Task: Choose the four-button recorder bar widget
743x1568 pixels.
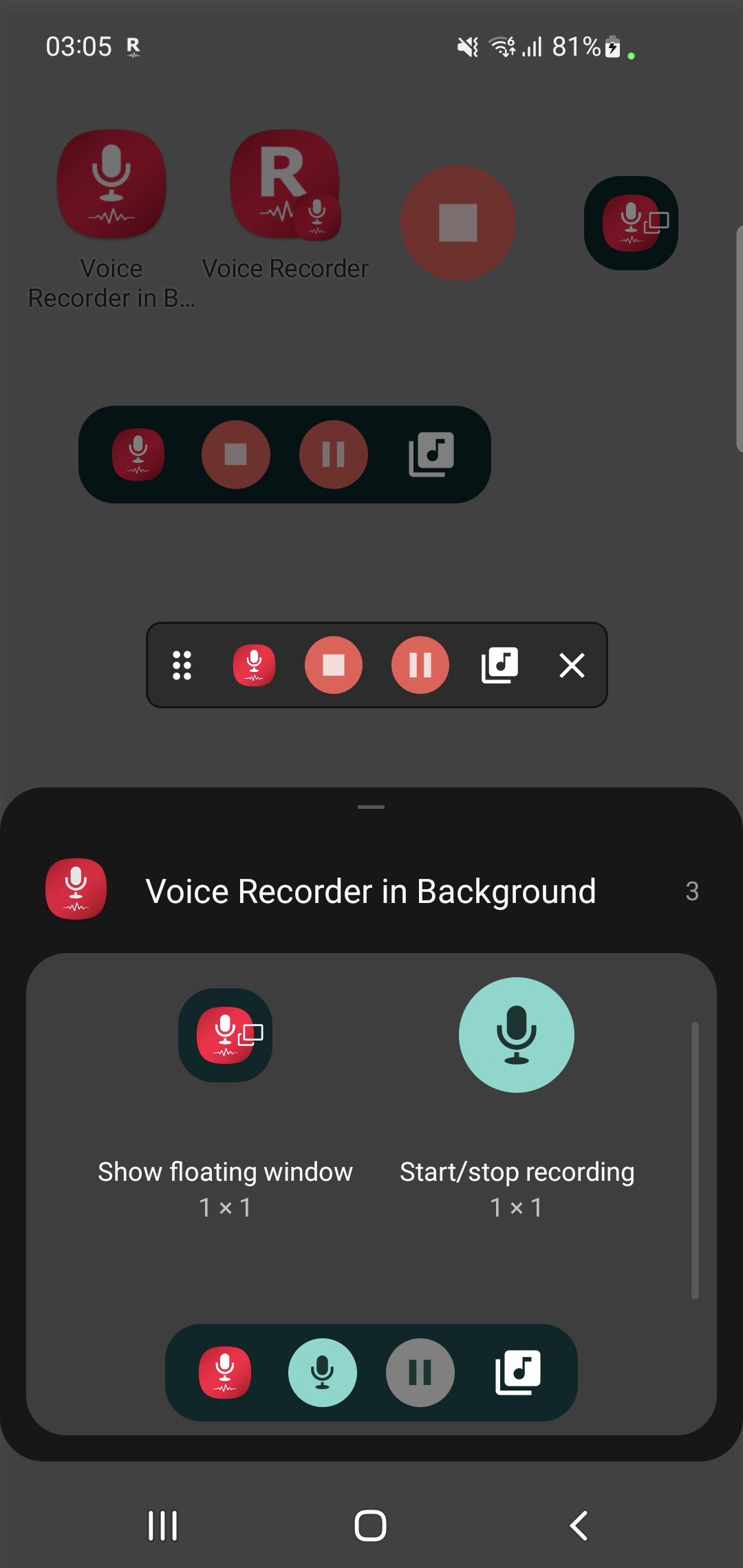Action: (x=371, y=1373)
